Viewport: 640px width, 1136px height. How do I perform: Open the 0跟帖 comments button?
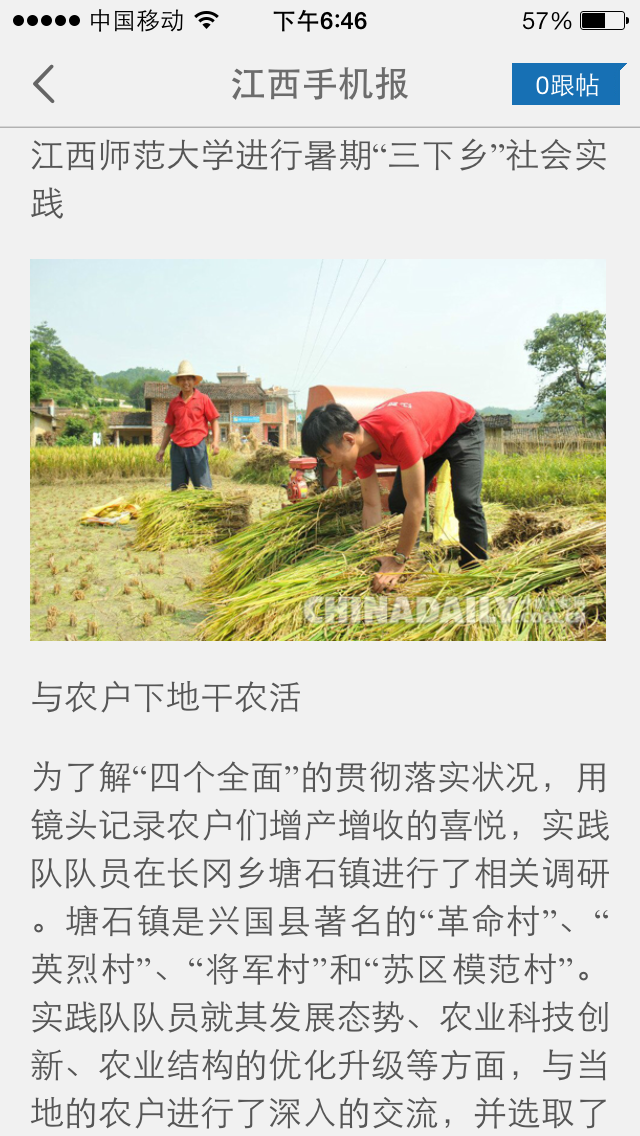pyautogui.click(x=568, y=84)
